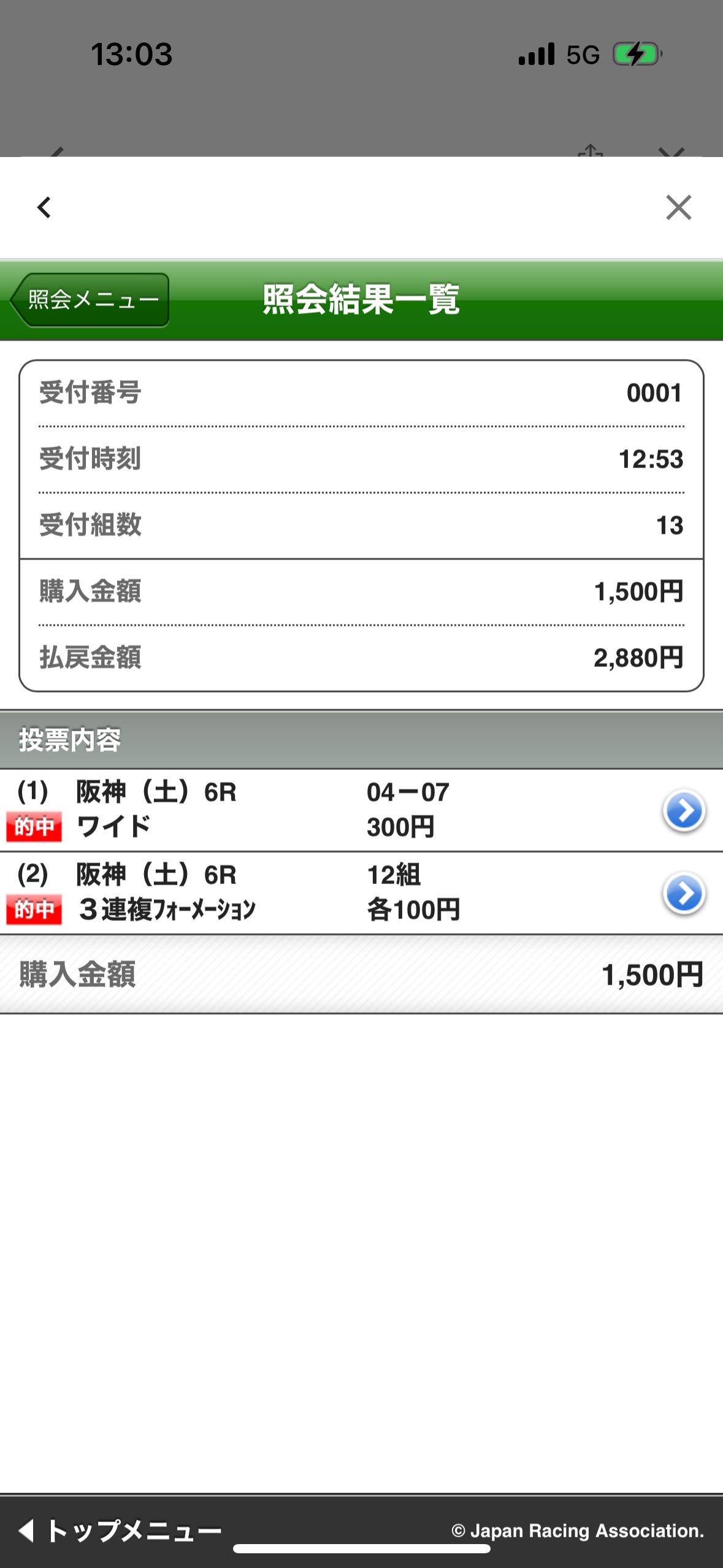Go back with the top-left arrow

click(x=44, y=207)
